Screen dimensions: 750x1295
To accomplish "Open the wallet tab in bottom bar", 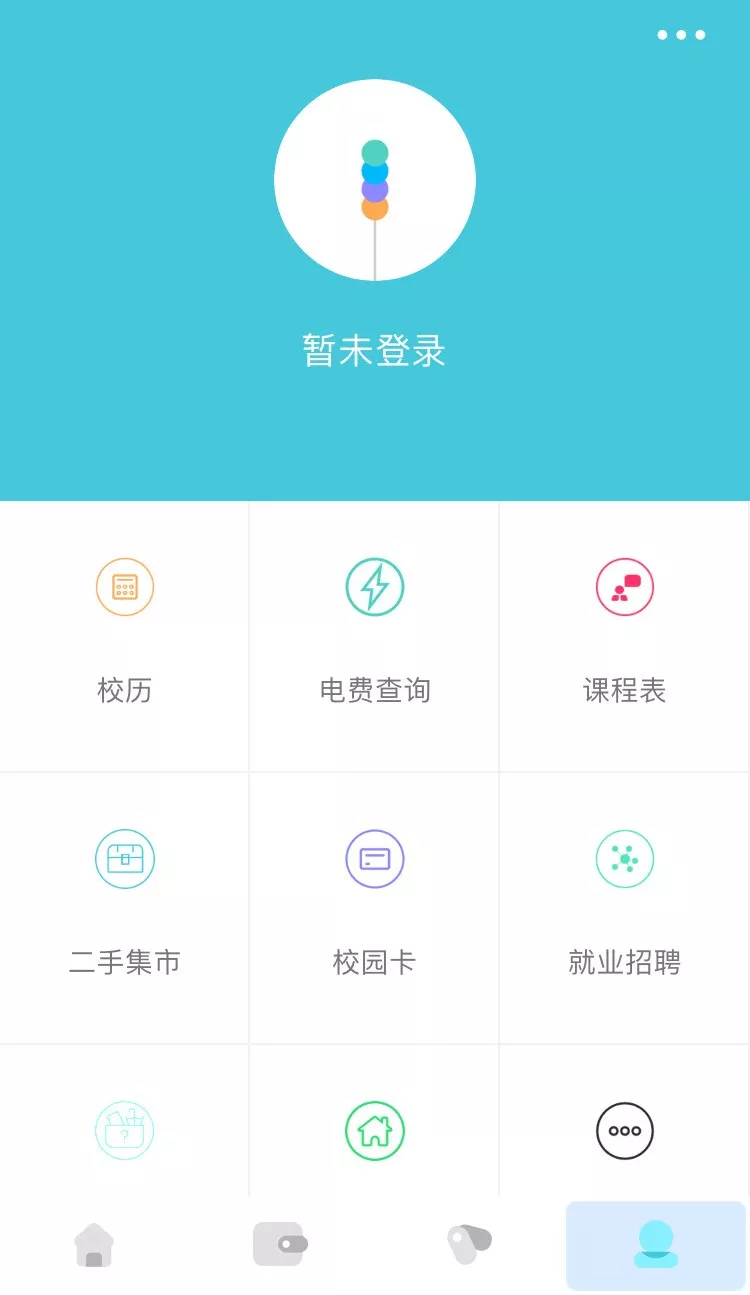I will coord(280,1243).
